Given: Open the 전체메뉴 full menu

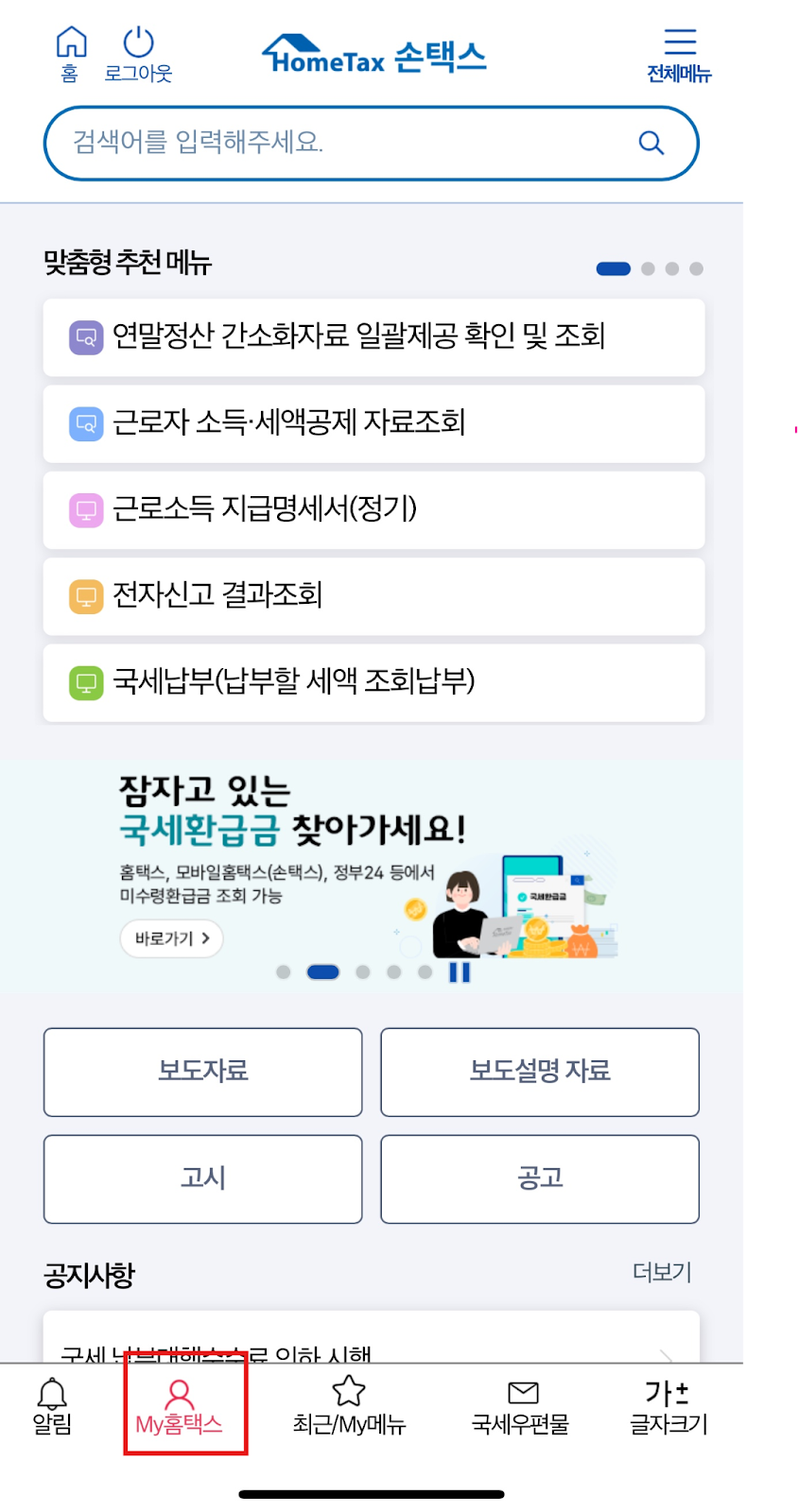Looking at the screenshot, I should tap(679, 55).
